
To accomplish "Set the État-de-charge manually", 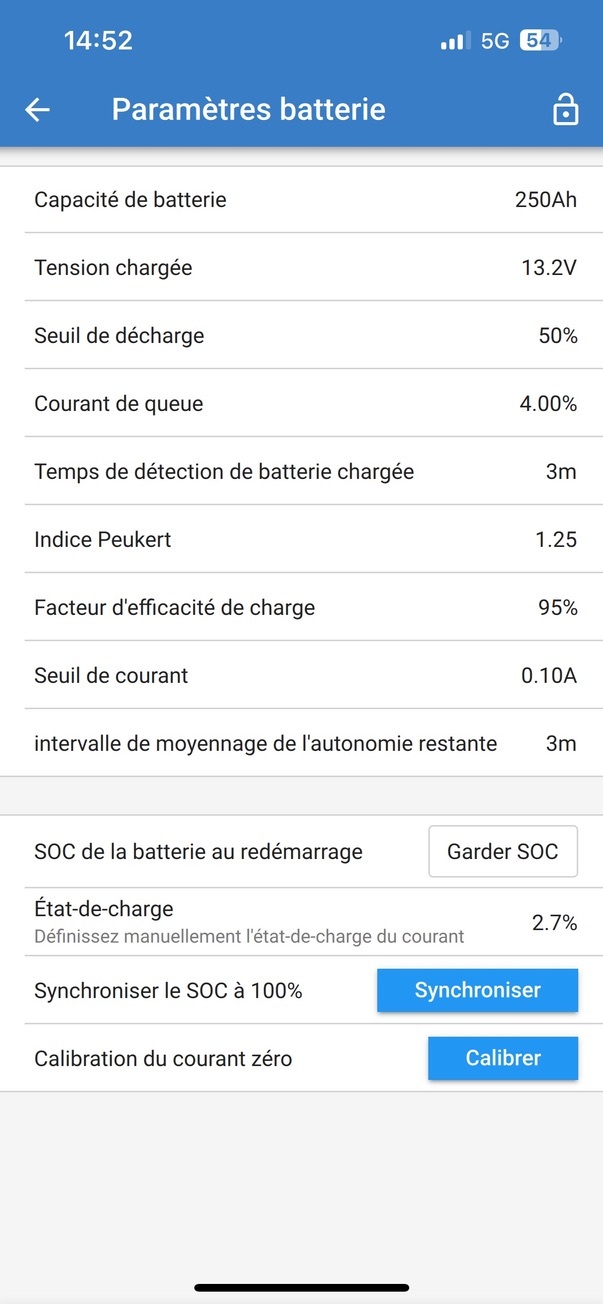I will [301, 922].
